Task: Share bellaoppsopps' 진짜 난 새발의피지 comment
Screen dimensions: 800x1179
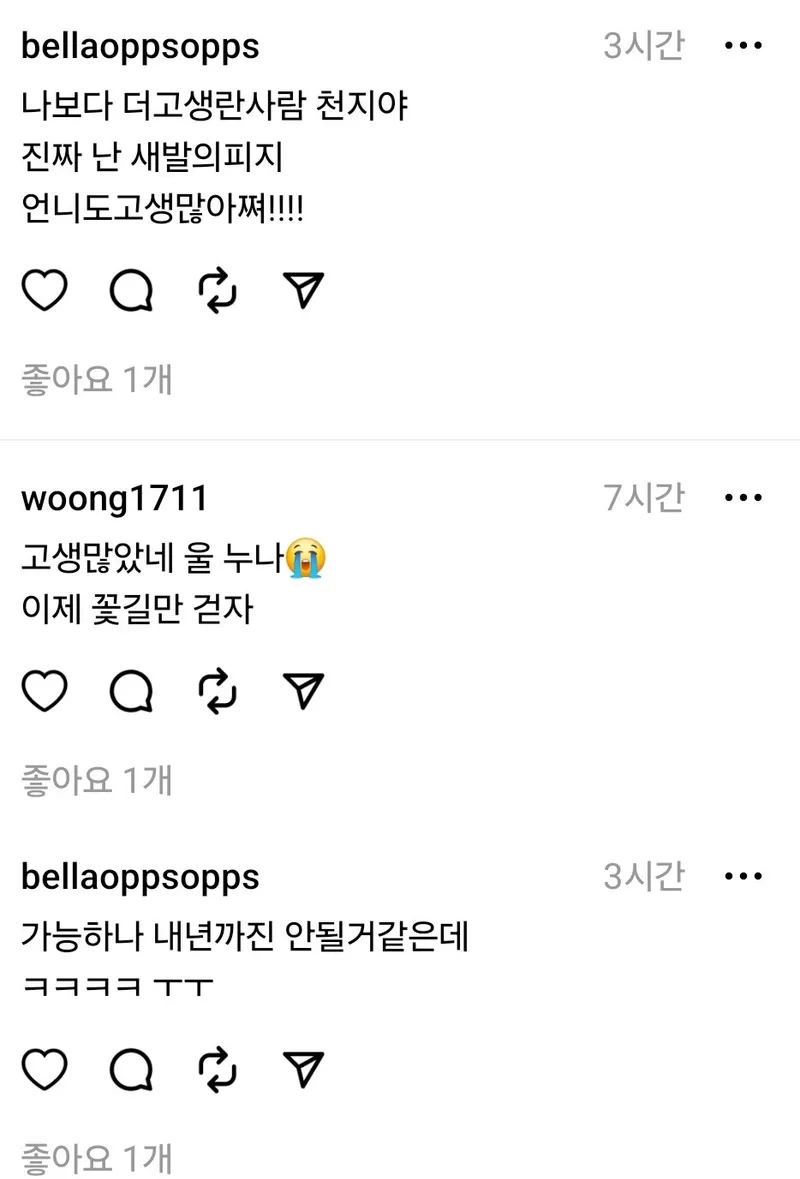Action: [304, 290]
